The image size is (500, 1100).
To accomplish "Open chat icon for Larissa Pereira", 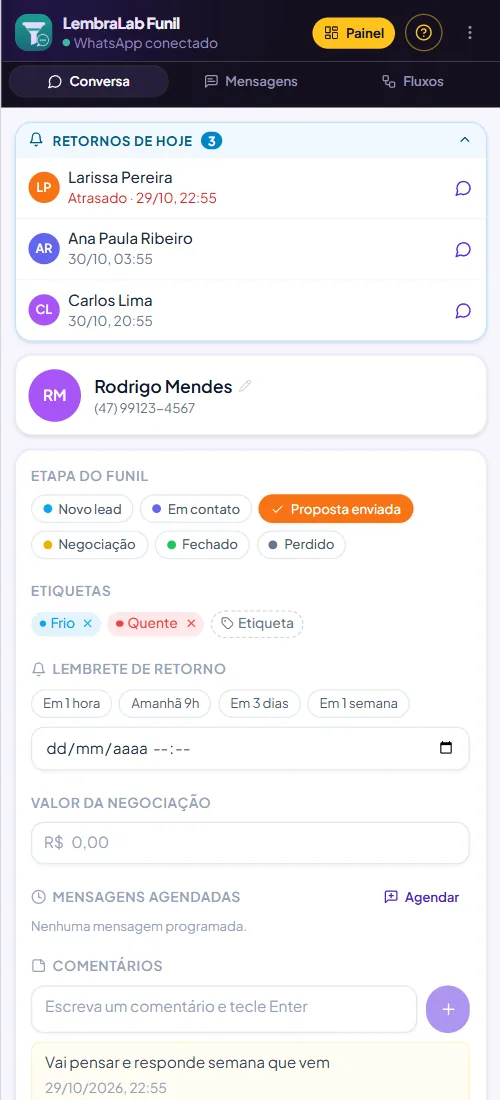I will pyautogui.click(x=463, y=188).
